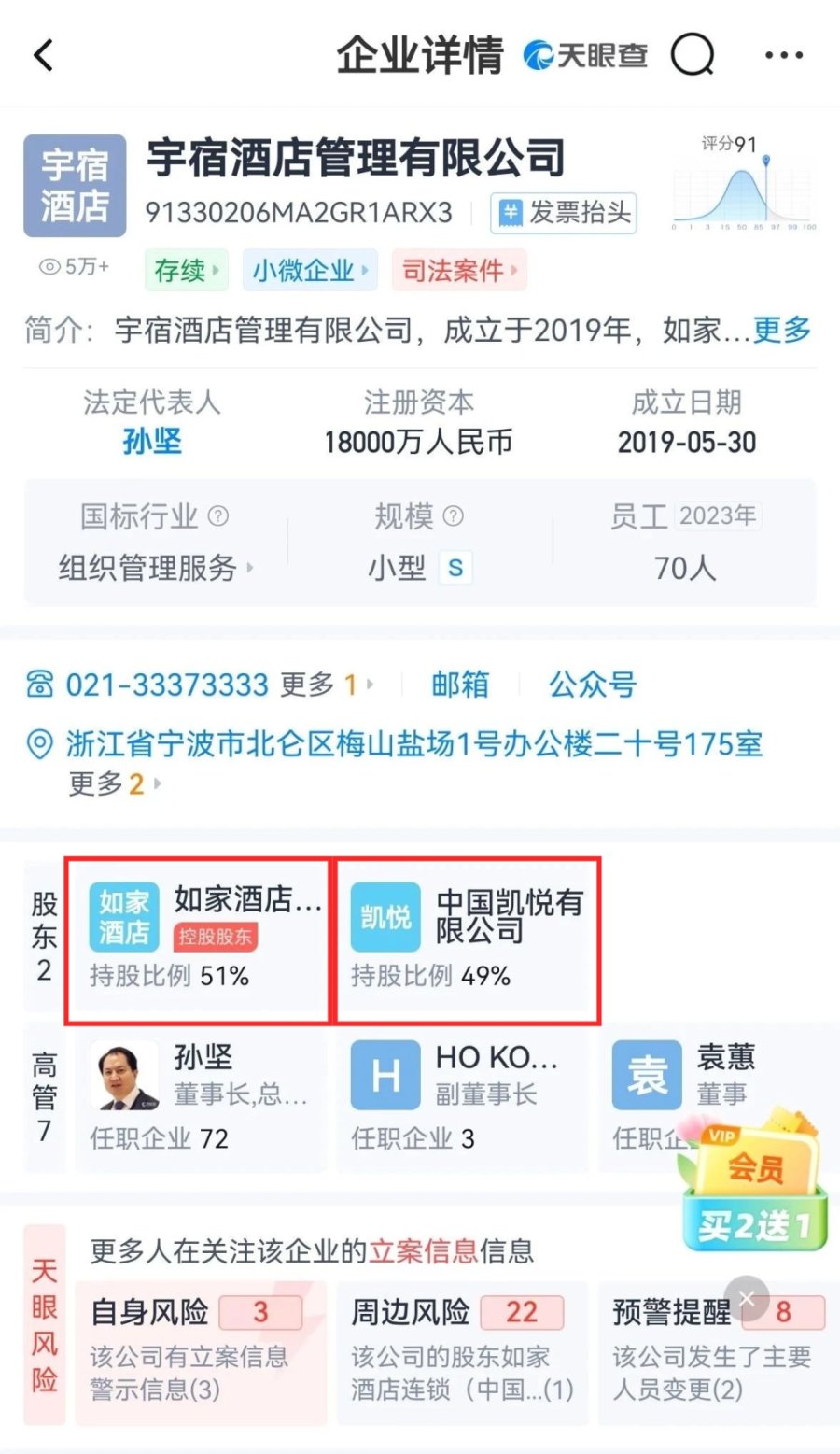Open the 邮箱 email link
The image size is (840, 1454).
point(459,685)
